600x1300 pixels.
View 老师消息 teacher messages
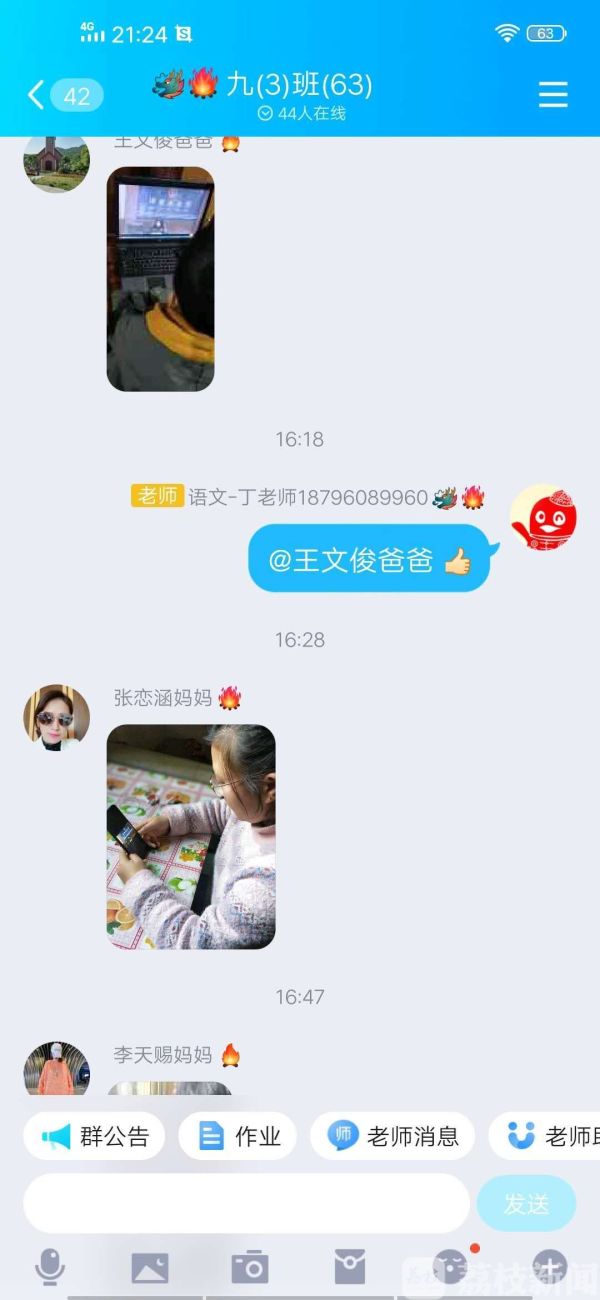[393, 1136]
